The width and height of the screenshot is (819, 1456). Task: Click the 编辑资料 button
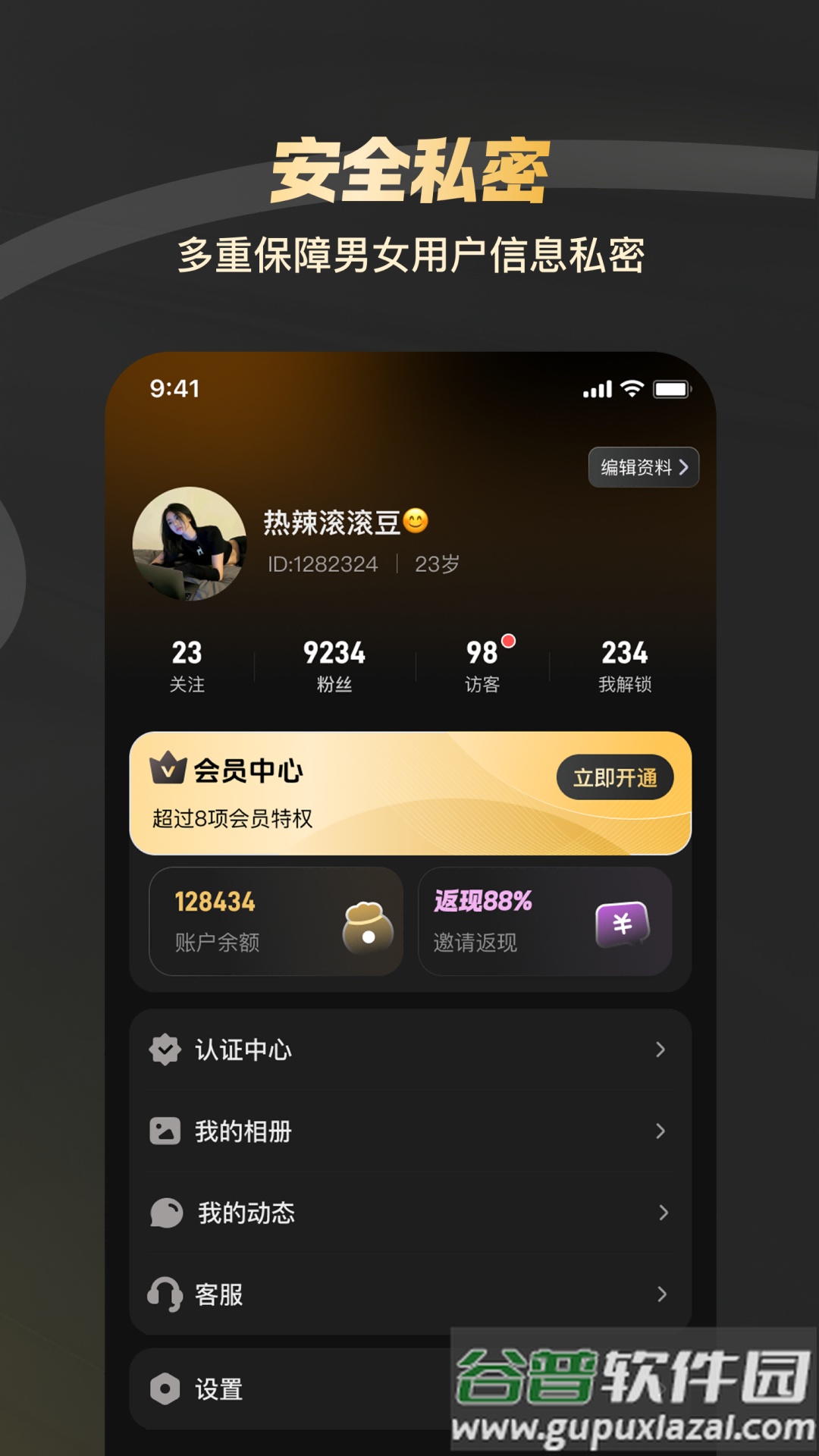point(643,469)
